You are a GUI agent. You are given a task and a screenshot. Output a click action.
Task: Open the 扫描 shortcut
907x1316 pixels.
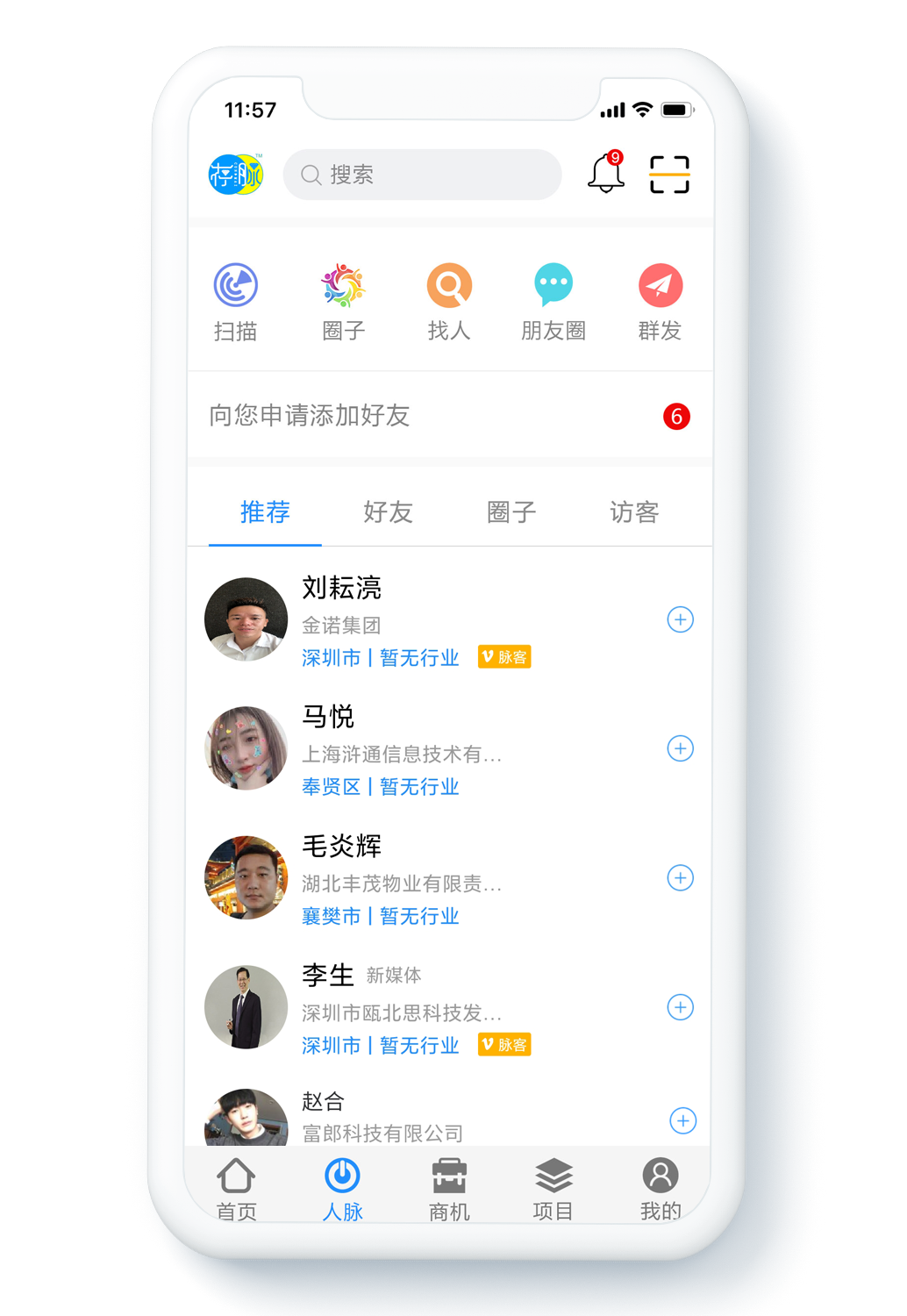pos(236,301)
